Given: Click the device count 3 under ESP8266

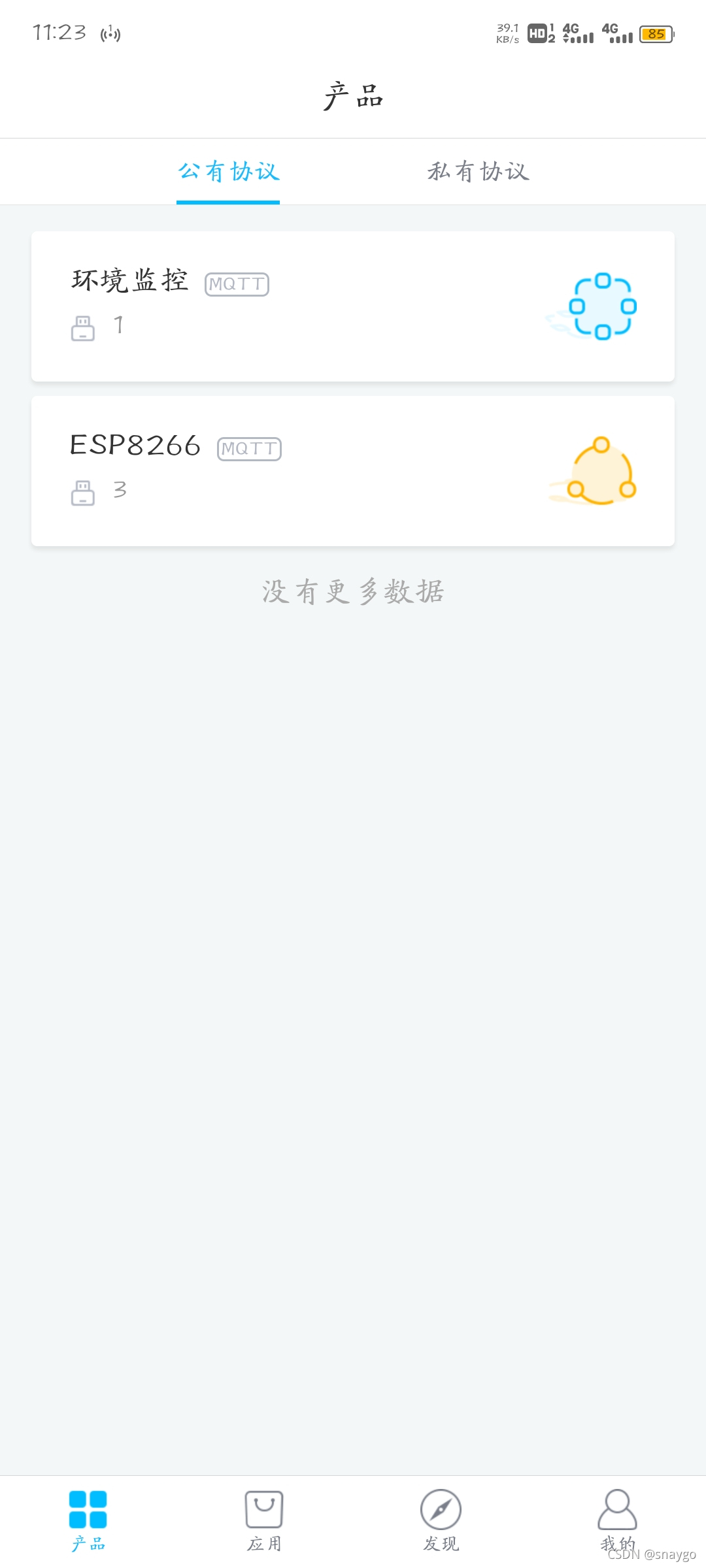Looking at the screenshot, I should (119, 490).
